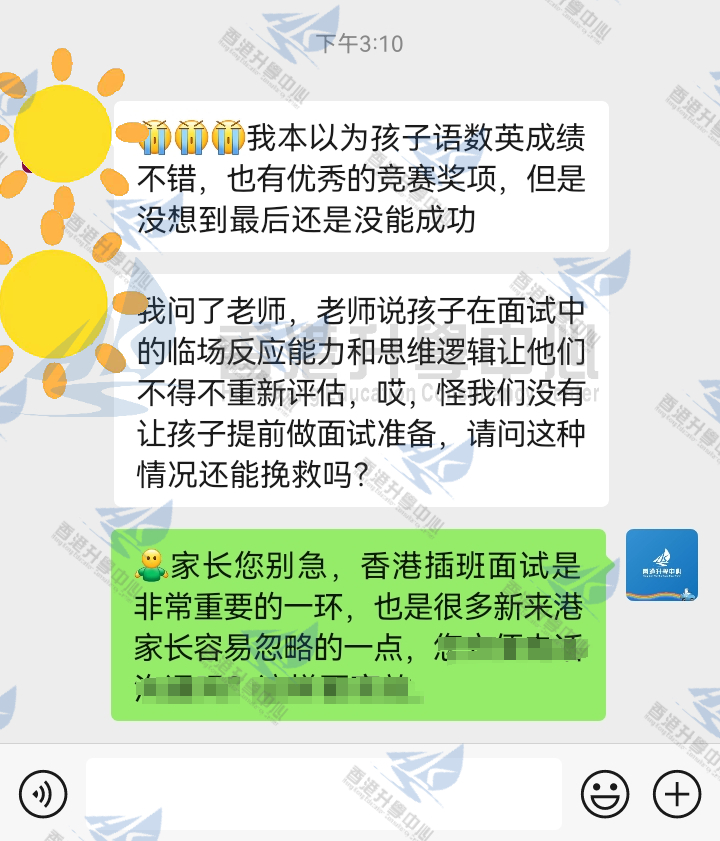This screenshot has width=720, height=841.
Task: Open the sender's blue sailboat avatar
Action: (x=661, y=565)
